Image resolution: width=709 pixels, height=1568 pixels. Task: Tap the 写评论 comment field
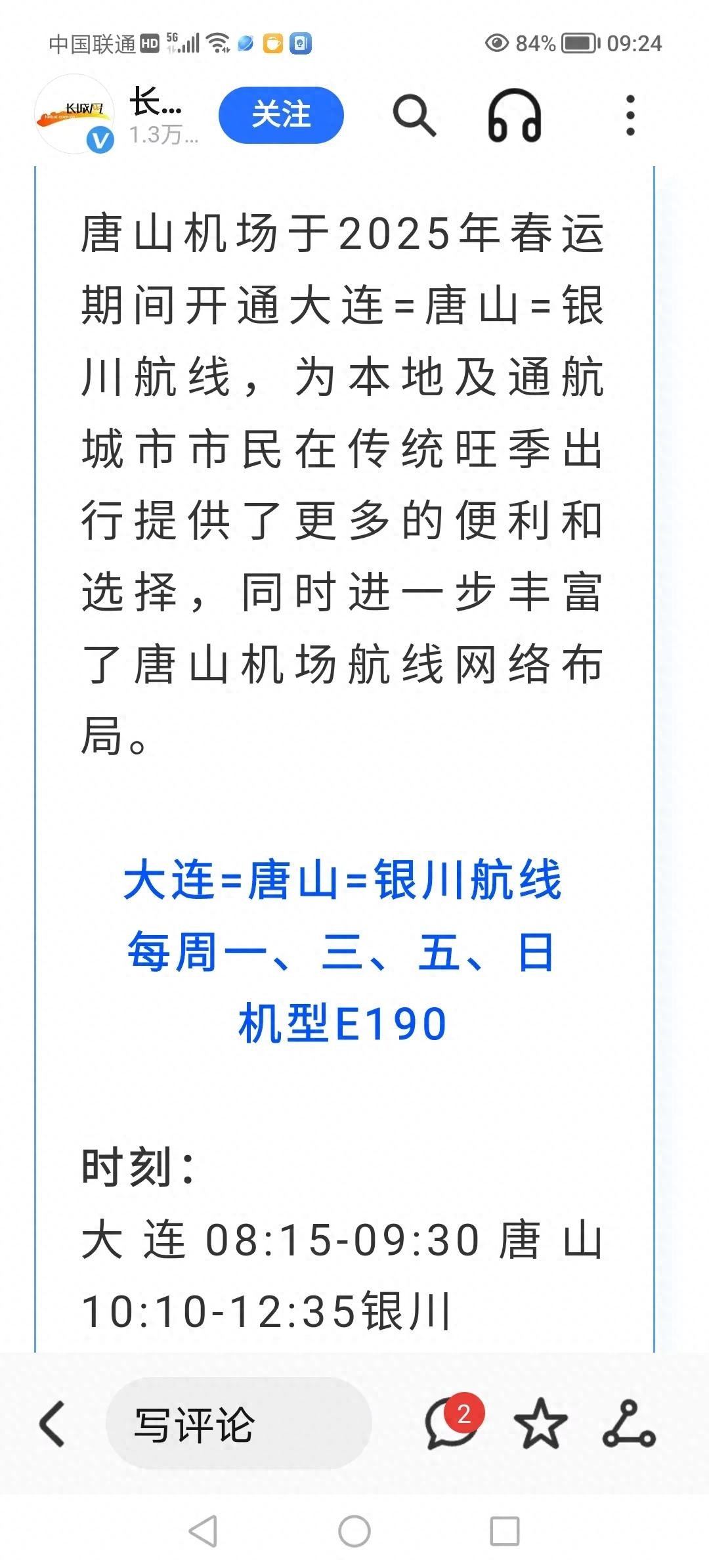(x=238, y=1425)
